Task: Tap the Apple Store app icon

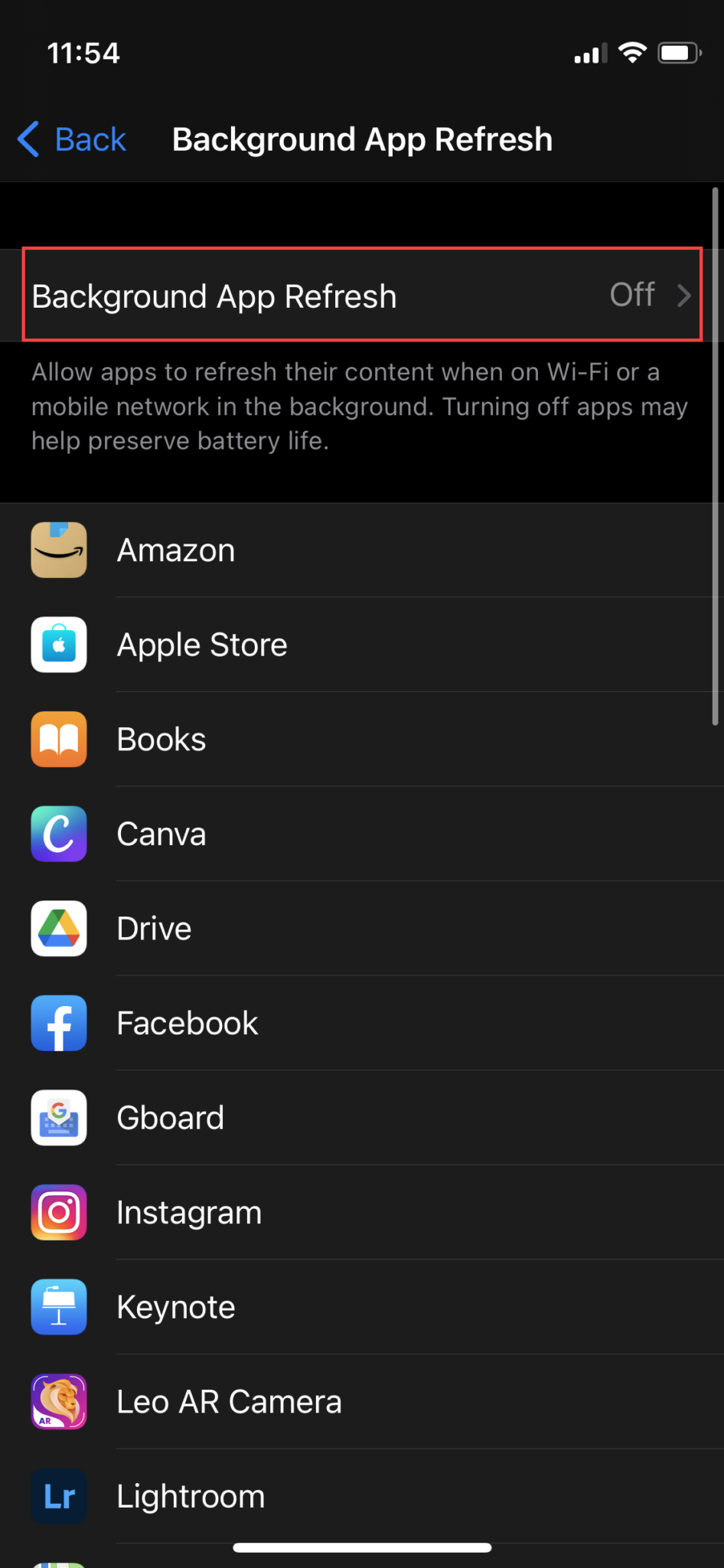Action: coord(59,645)
